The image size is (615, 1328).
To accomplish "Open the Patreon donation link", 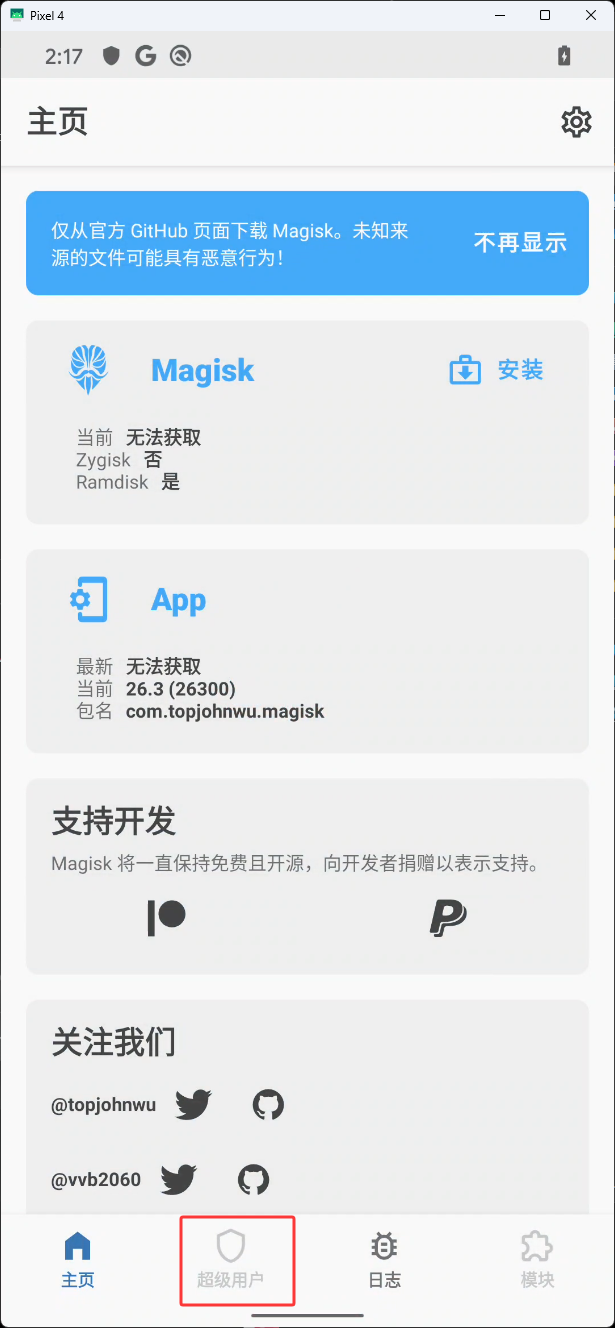I will (x=167, y=917).
